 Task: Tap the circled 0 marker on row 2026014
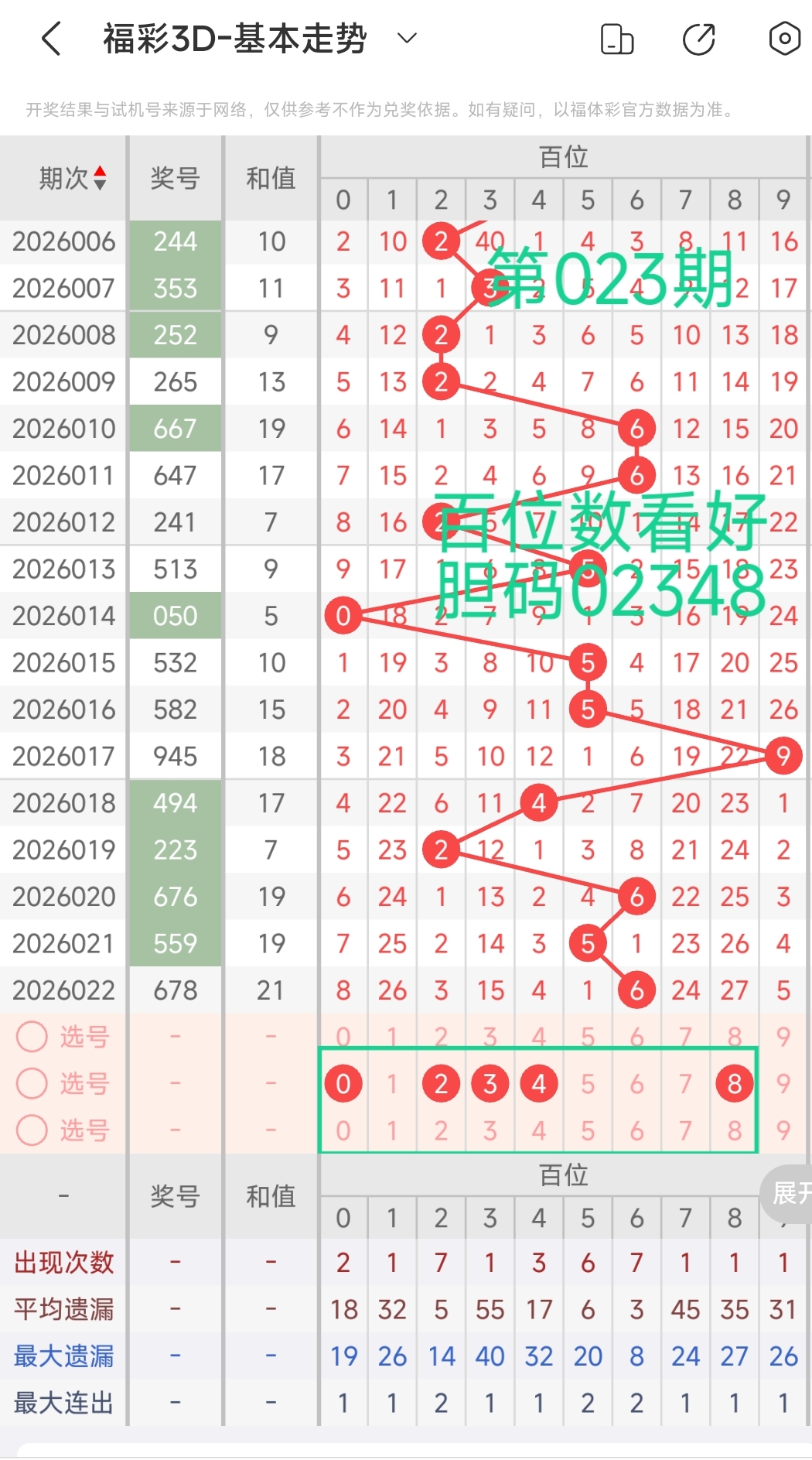343,616
